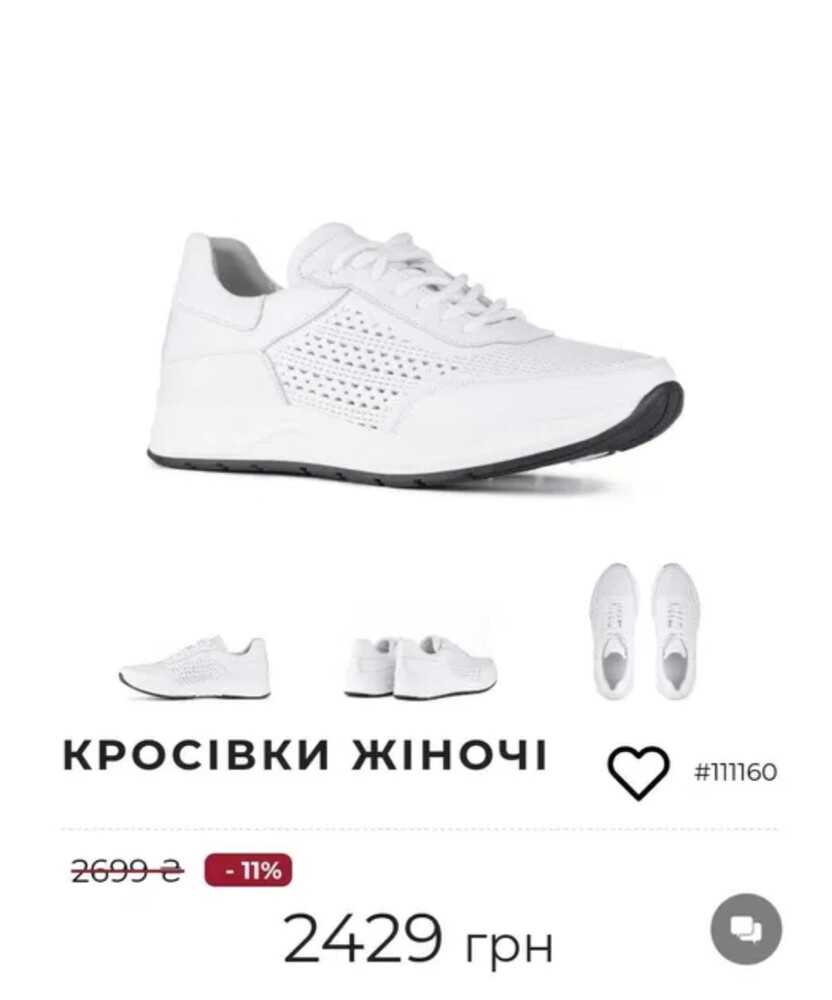The image size is (832, 1000).
Task: Open the main sneaker photo
Action: (x=415, y=360)
